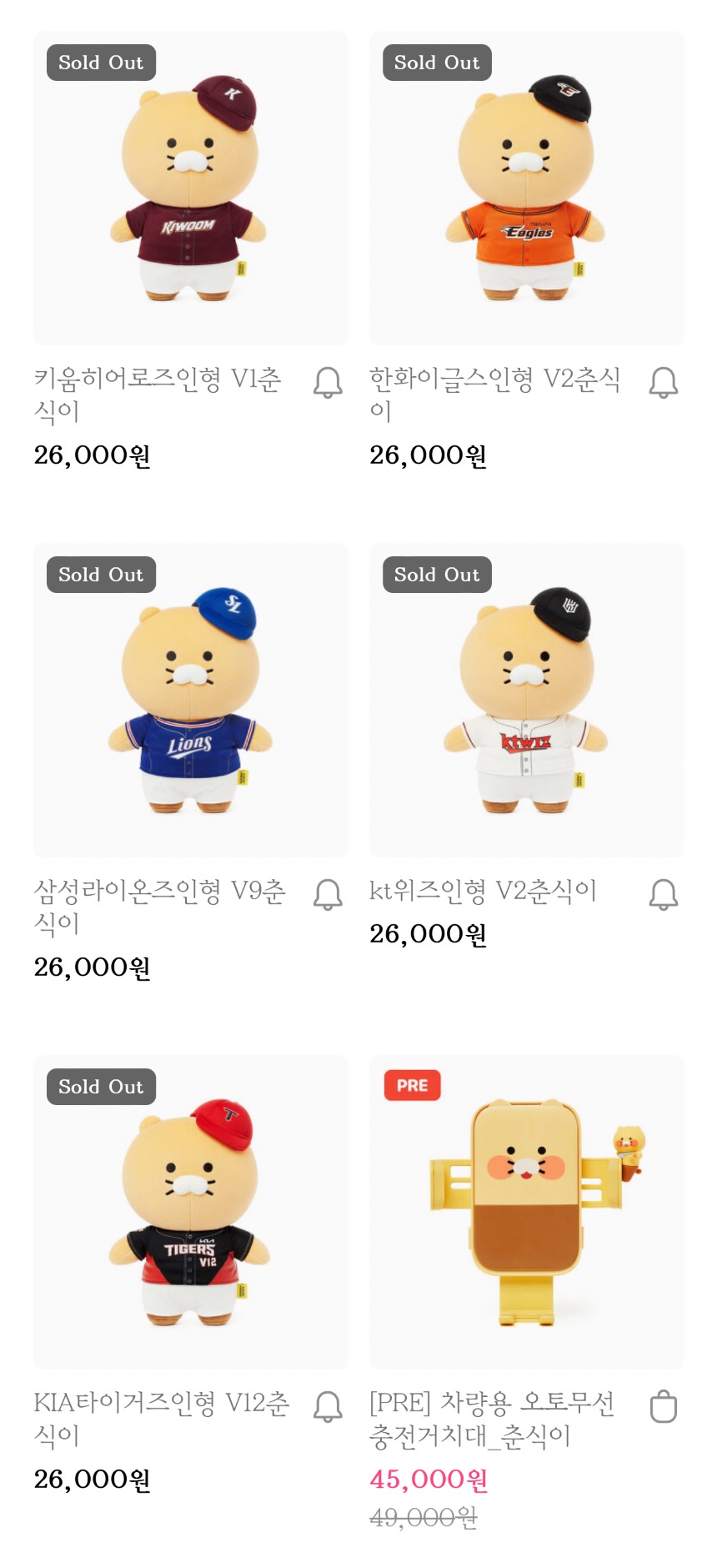The width and height of the screenshot is (717, 1568).
Task: Click the Sold Out label on the kt wiz doll
Action: 437,574
